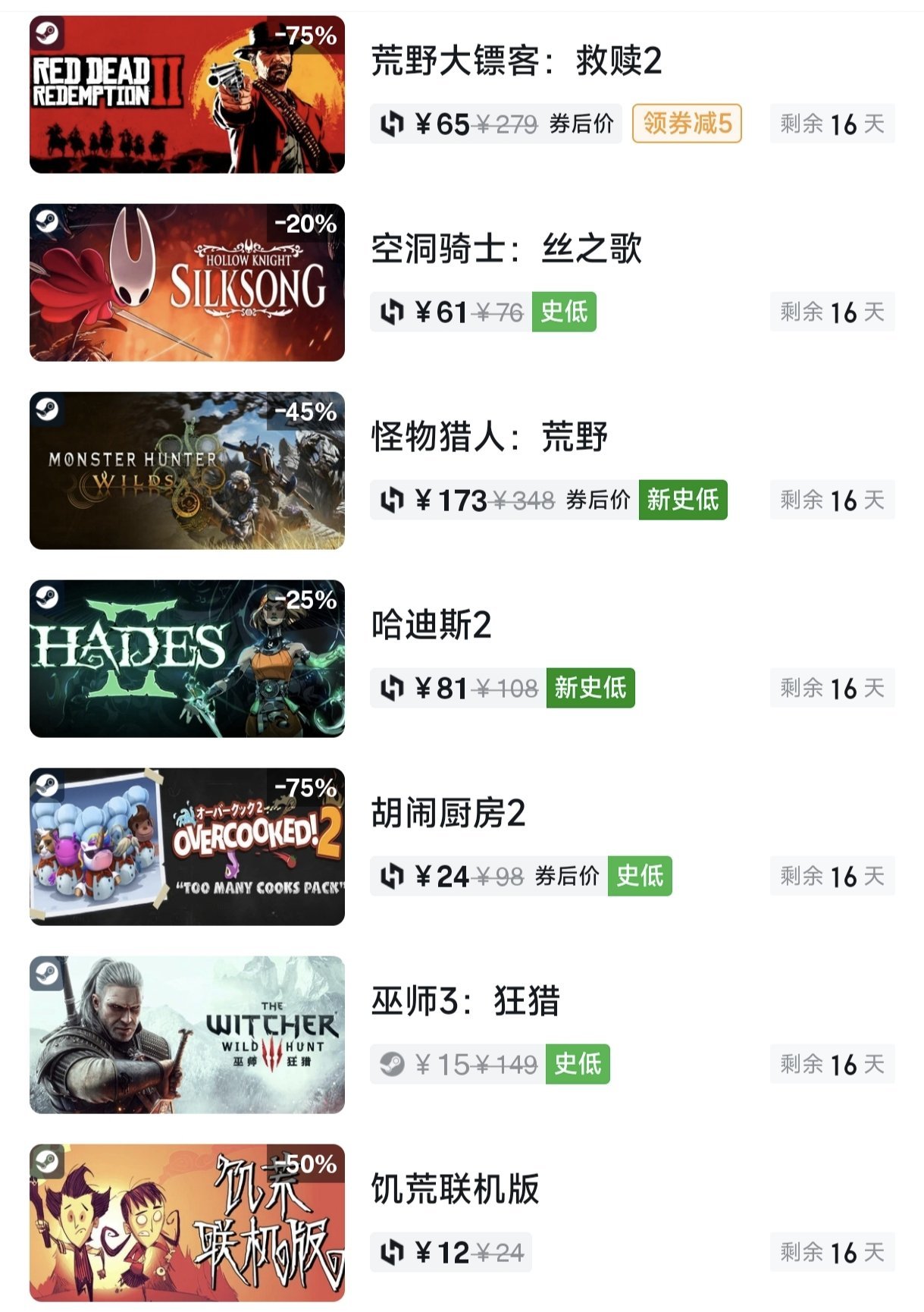Claim the 领券减5 coupon
Screen dimensions: 924x1312
coord(687,123)
